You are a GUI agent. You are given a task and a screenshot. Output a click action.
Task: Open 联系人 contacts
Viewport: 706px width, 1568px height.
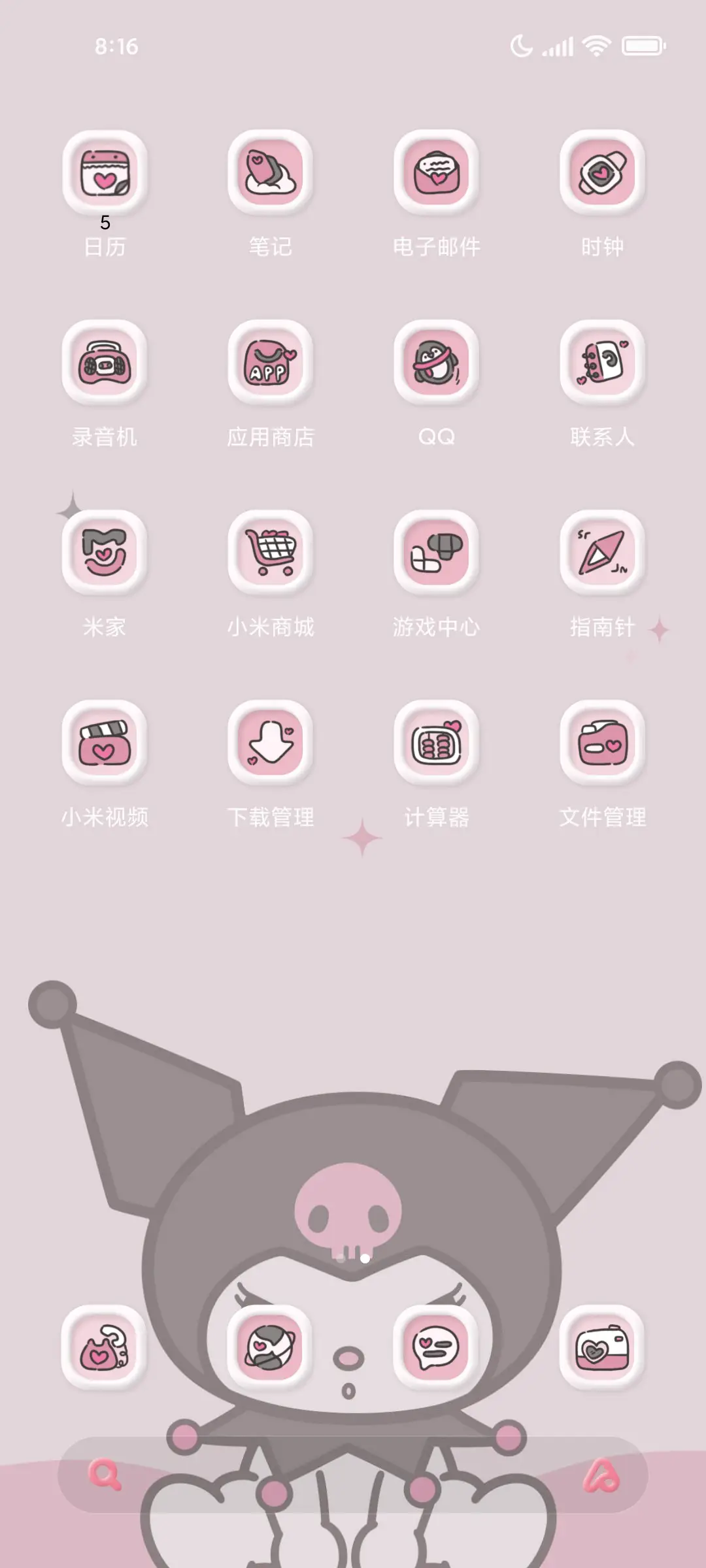(602, 363)
